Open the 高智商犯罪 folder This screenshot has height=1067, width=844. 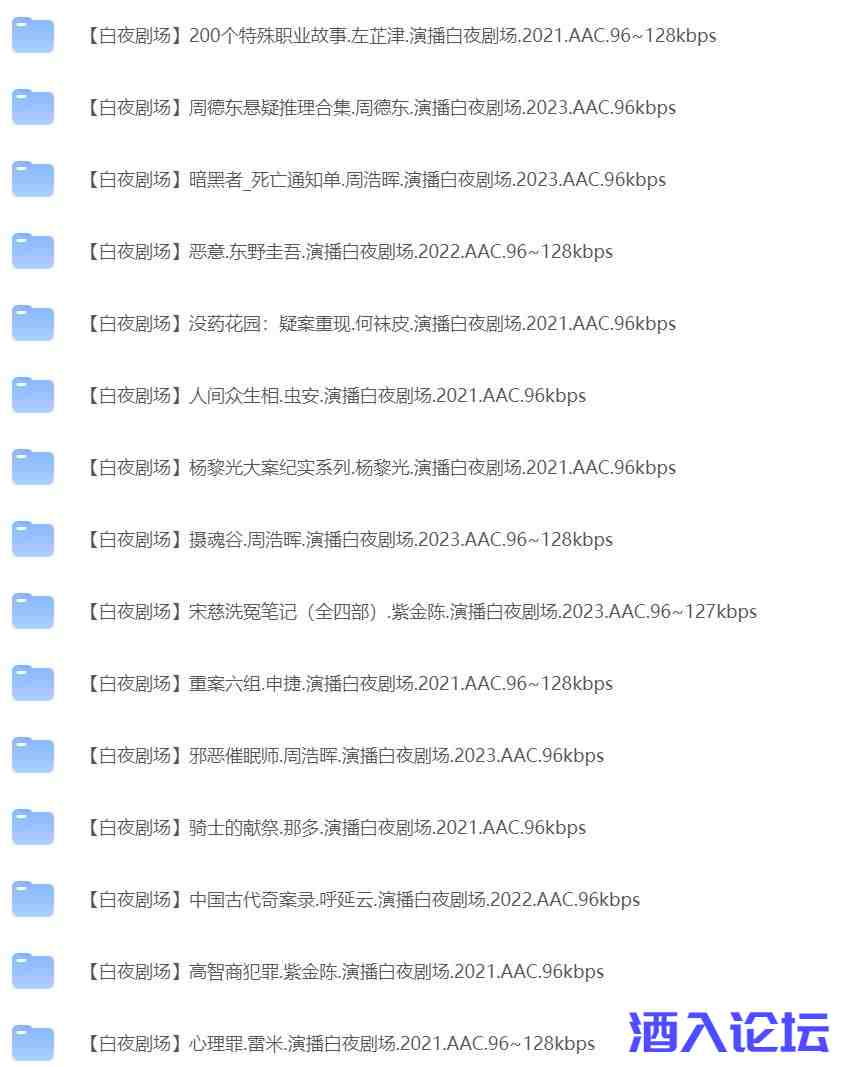point(344,972)
